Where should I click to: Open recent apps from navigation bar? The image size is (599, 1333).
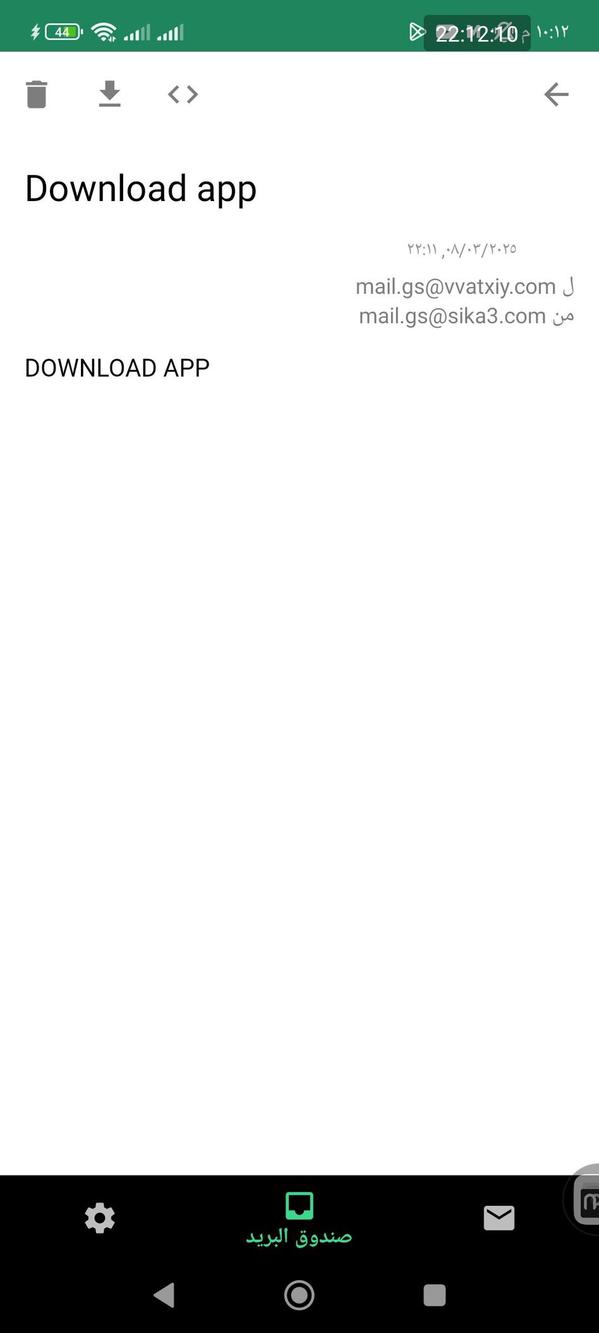coord(434,1295)
